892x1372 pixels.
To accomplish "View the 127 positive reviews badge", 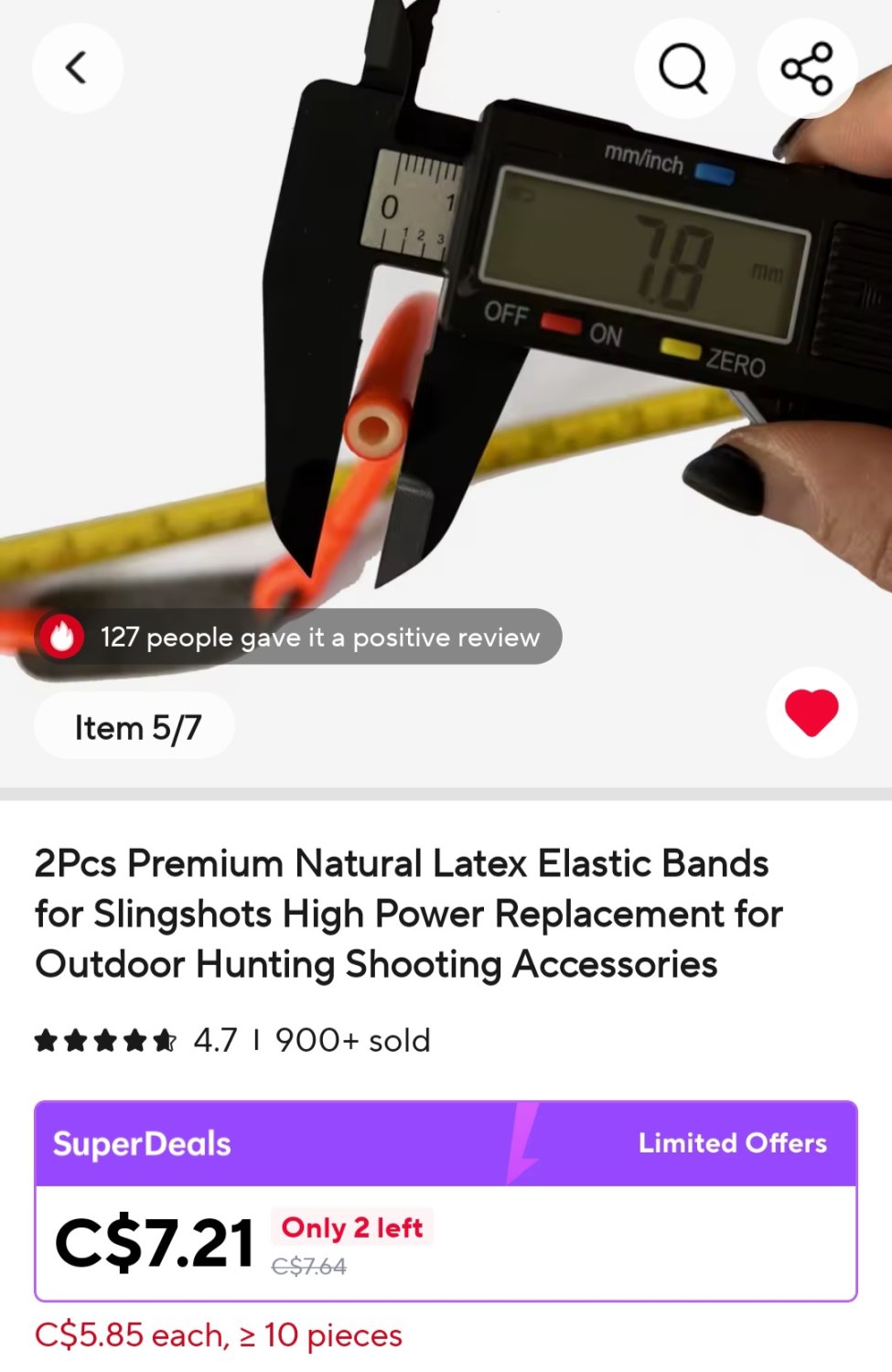I will [x=299, y=637].
